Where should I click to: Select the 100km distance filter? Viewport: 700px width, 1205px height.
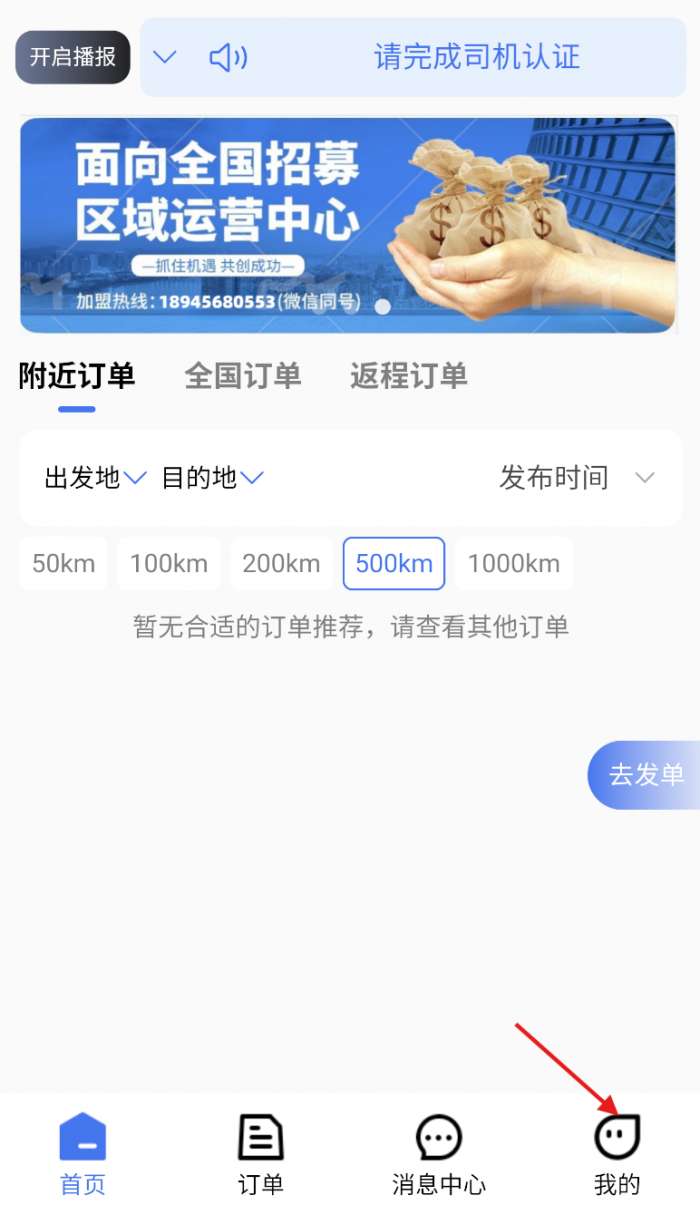tap(169, 564)
